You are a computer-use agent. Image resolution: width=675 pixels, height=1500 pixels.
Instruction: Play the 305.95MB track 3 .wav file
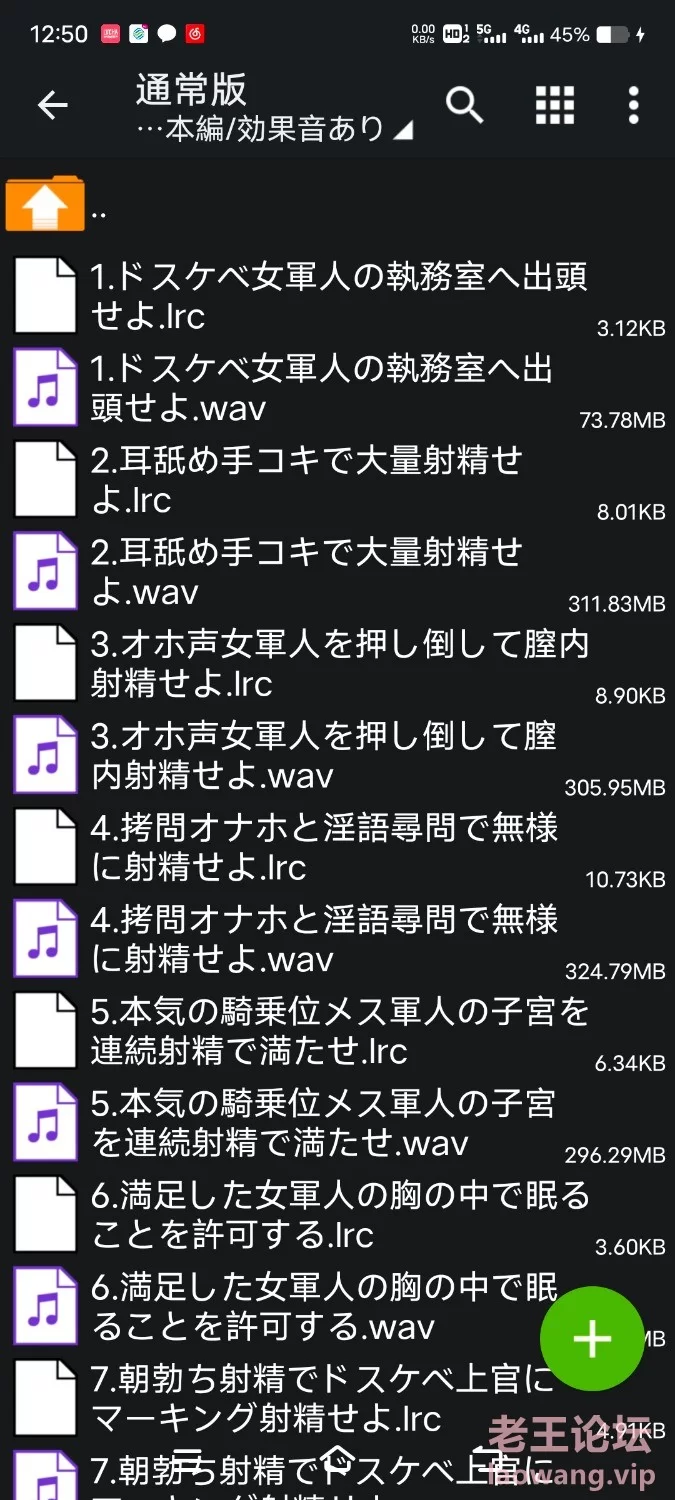337,756
